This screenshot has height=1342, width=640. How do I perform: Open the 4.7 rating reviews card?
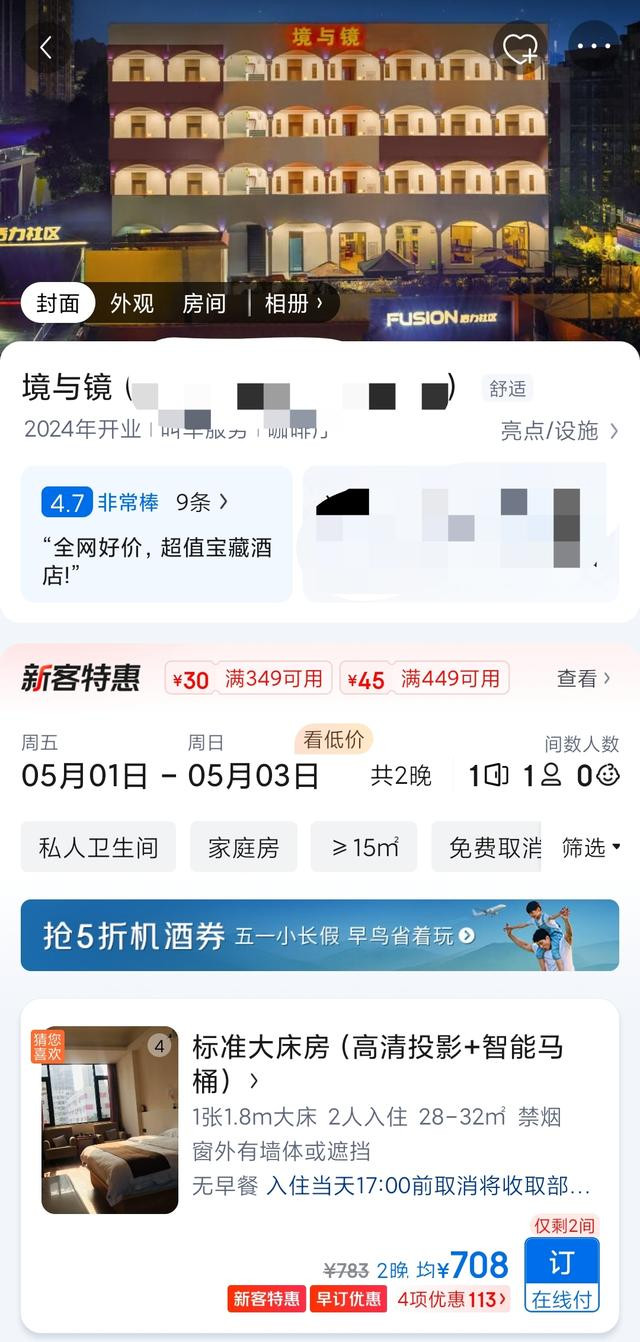tap(156, 532)
